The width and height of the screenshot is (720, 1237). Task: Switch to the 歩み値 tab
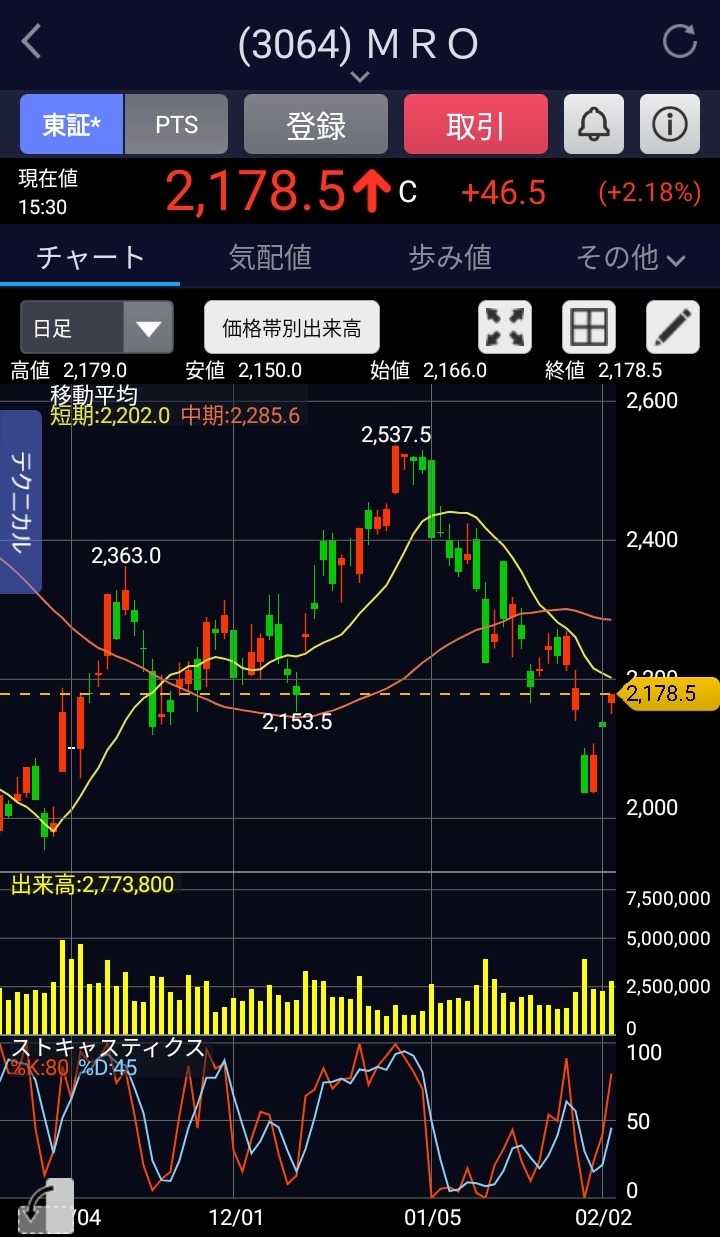450,258
